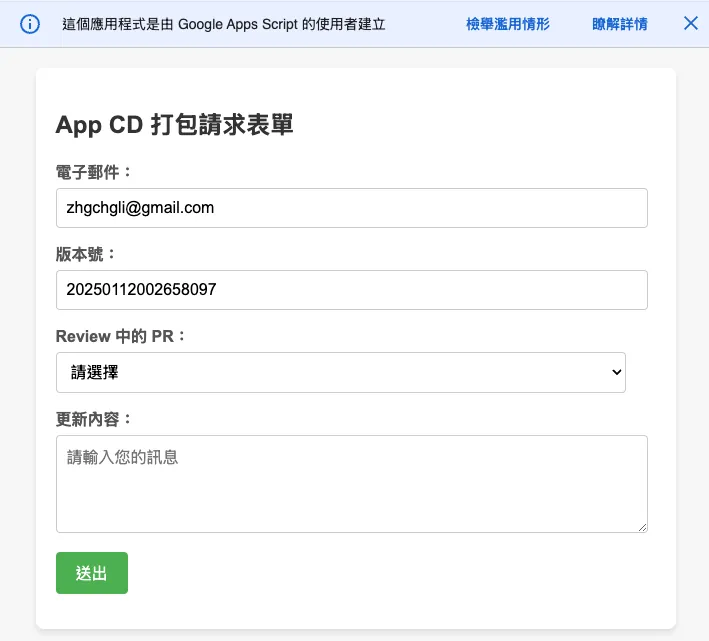The height and width of the screenshot is (641, 709).
Task: Tap the 版本號 version number field
Action: pyautogui.click(x=351, y=290)
